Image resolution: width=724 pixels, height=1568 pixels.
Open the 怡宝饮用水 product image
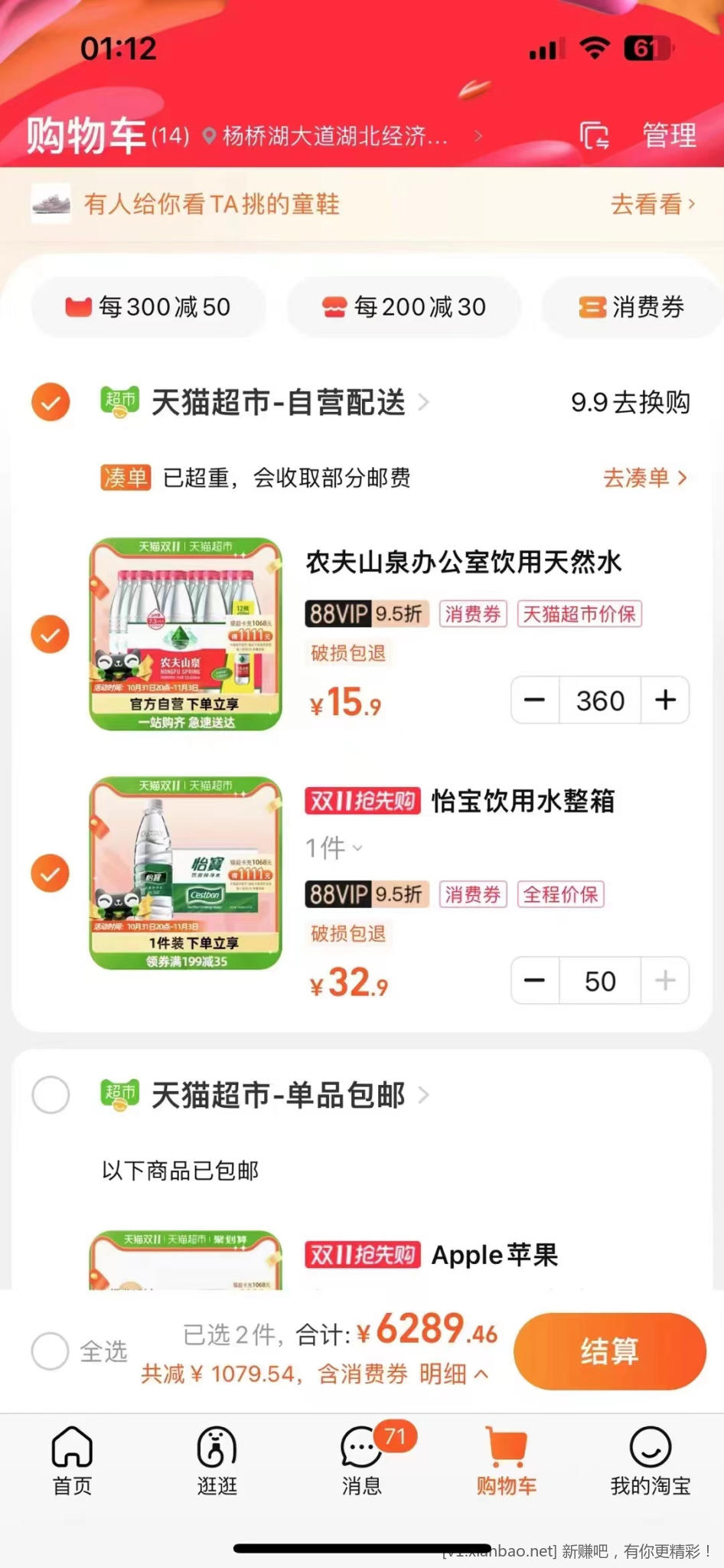tap(186, 873)
